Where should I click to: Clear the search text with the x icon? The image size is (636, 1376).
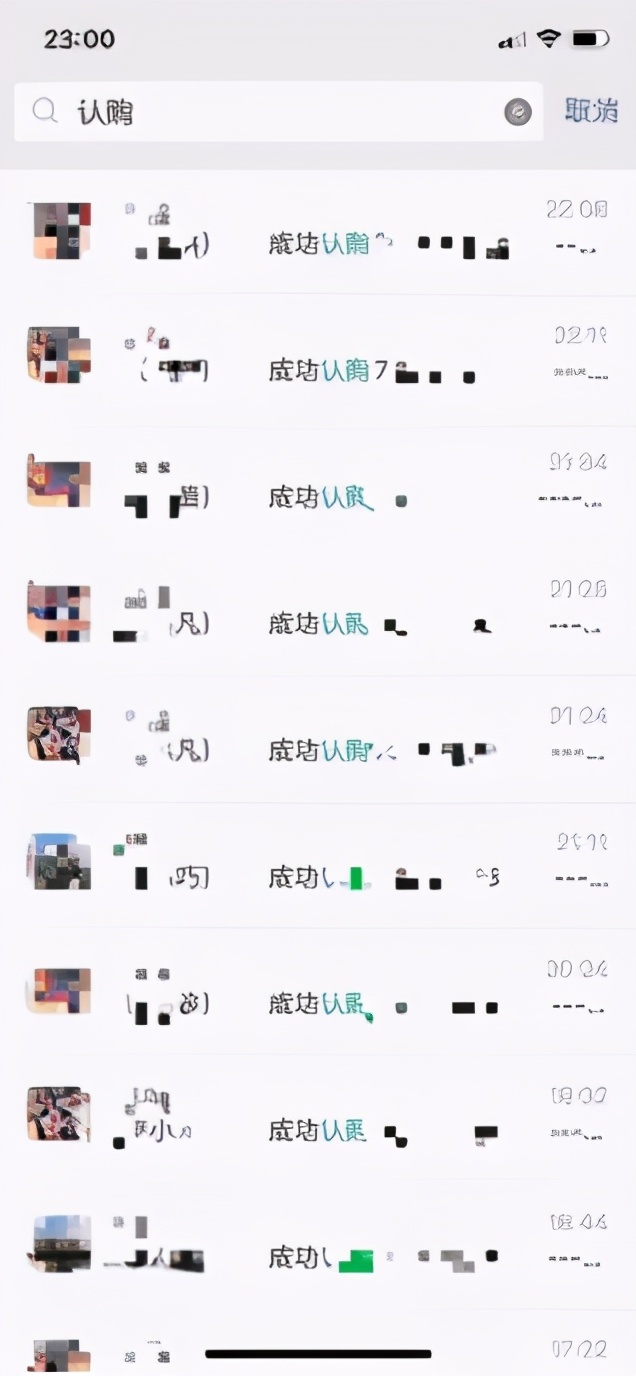[x=517, y=112]
